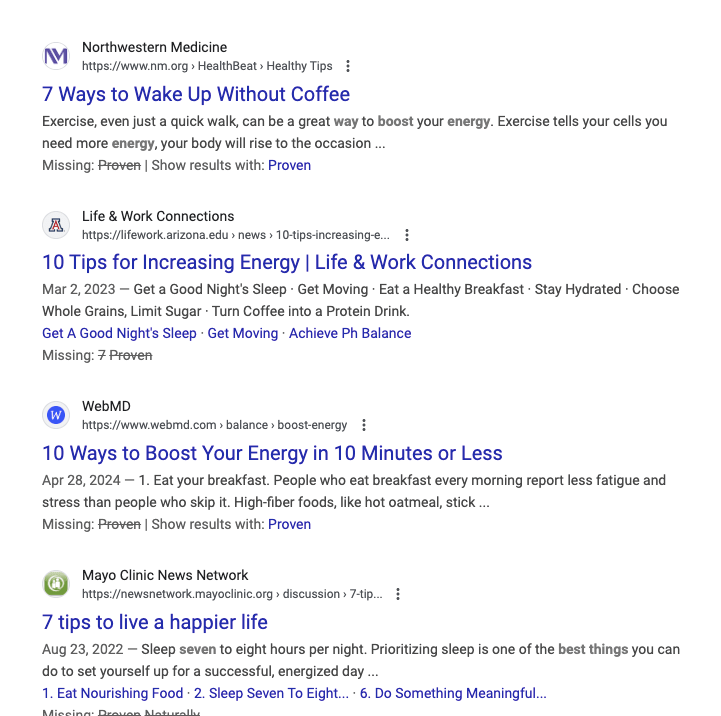Open '10 Tips for Increasing Energy' result
Screen dimensions: 721x716
[x=287, y=262]
